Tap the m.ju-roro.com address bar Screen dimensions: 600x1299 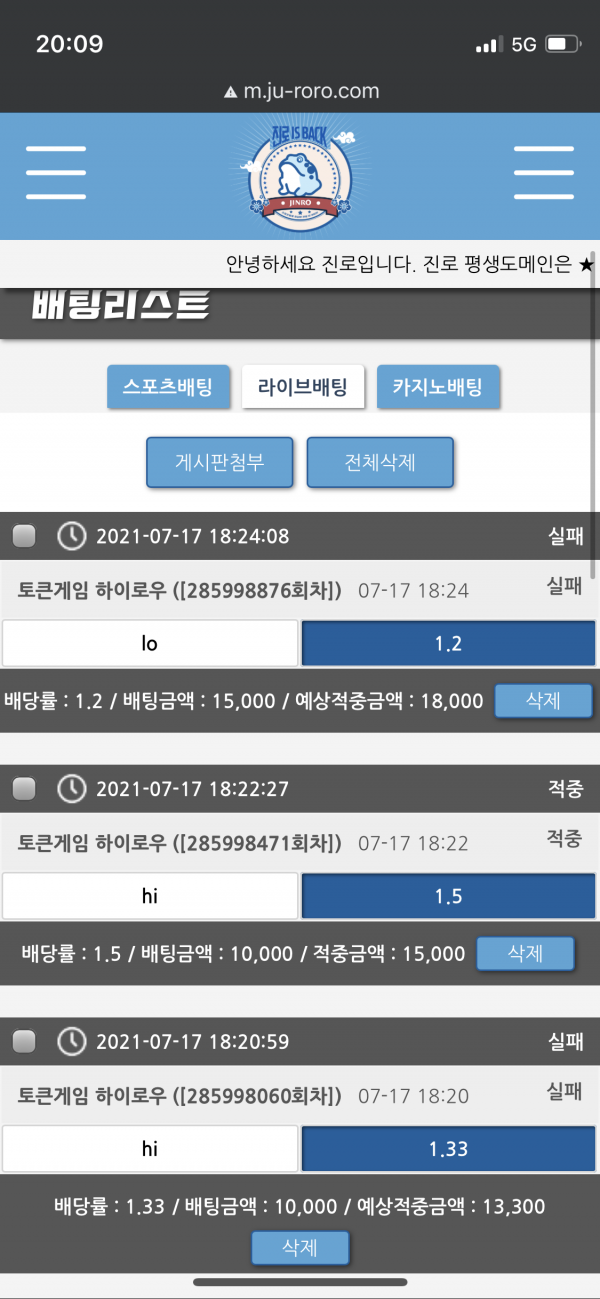pos(300,91)
